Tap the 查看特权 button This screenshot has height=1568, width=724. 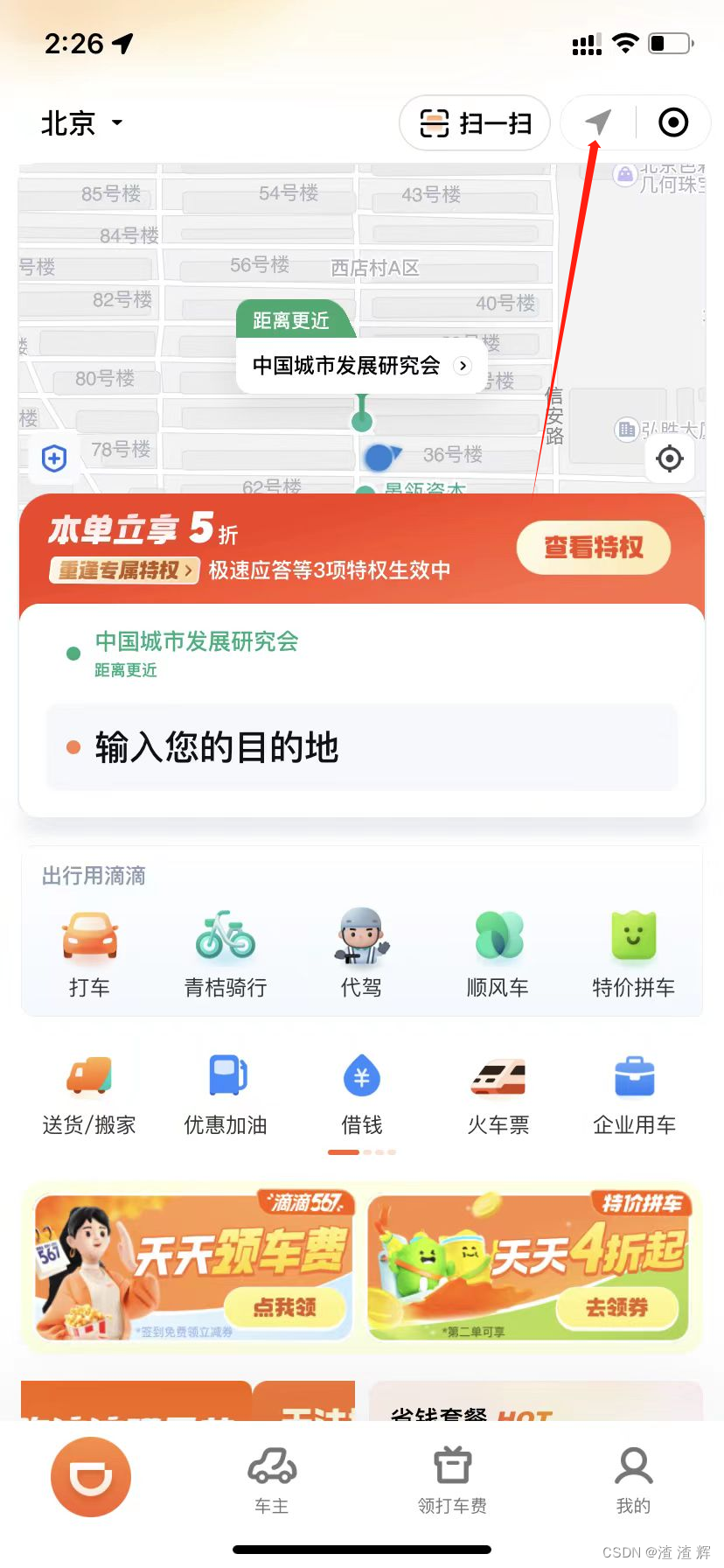tap(594, 547)
